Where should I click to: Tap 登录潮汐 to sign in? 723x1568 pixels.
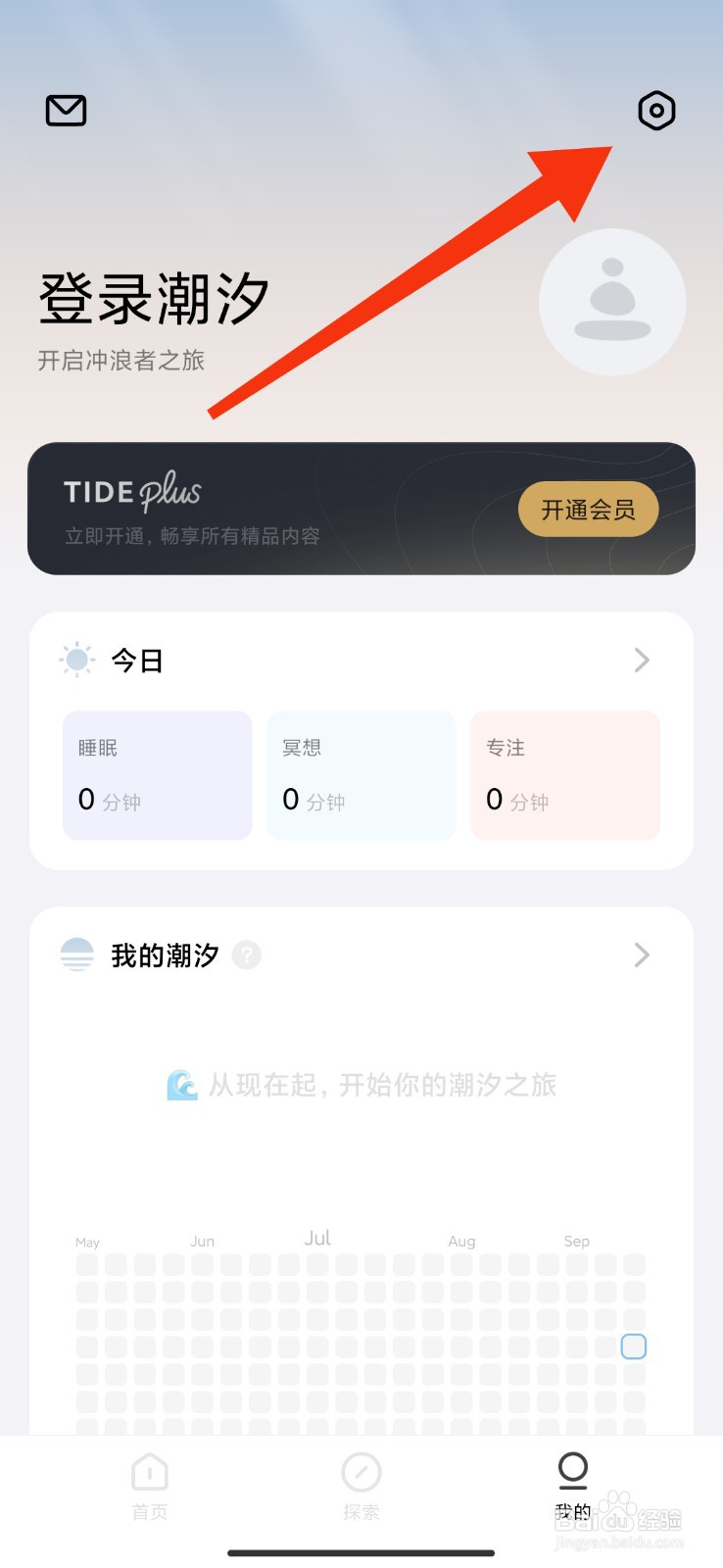tap(154, 299)
